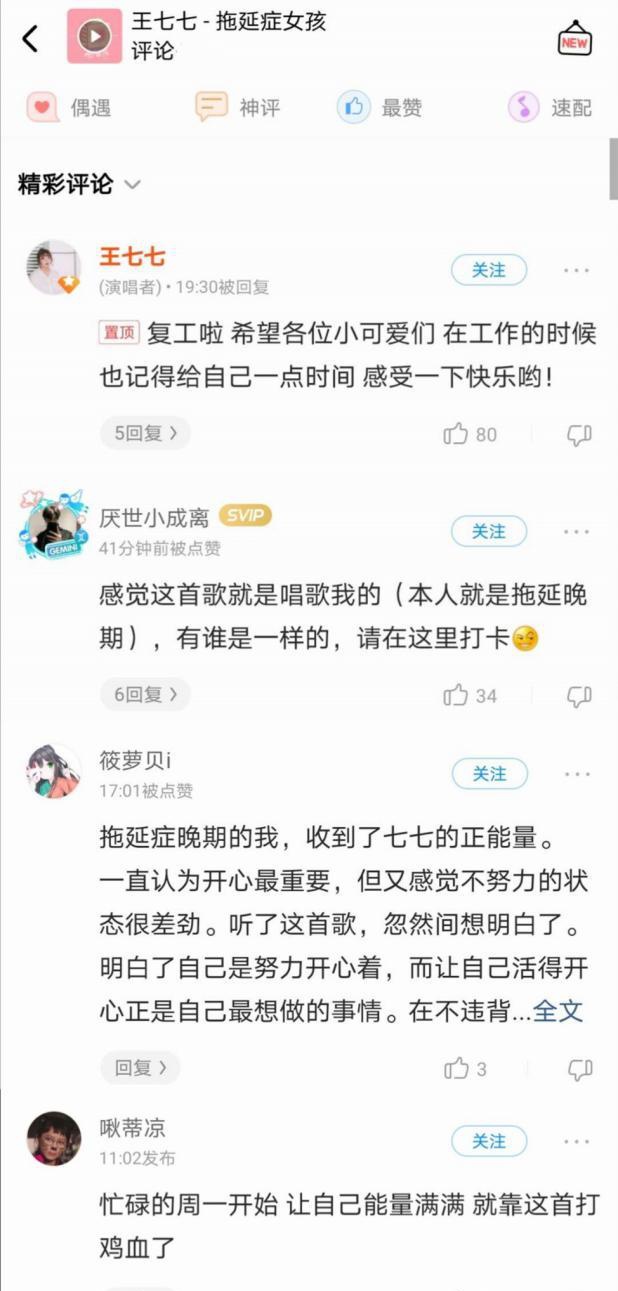The image size is (618, 1291).
Task: Open 啾蒂凉's profile avatar
Action: [x=54, y=1139]
